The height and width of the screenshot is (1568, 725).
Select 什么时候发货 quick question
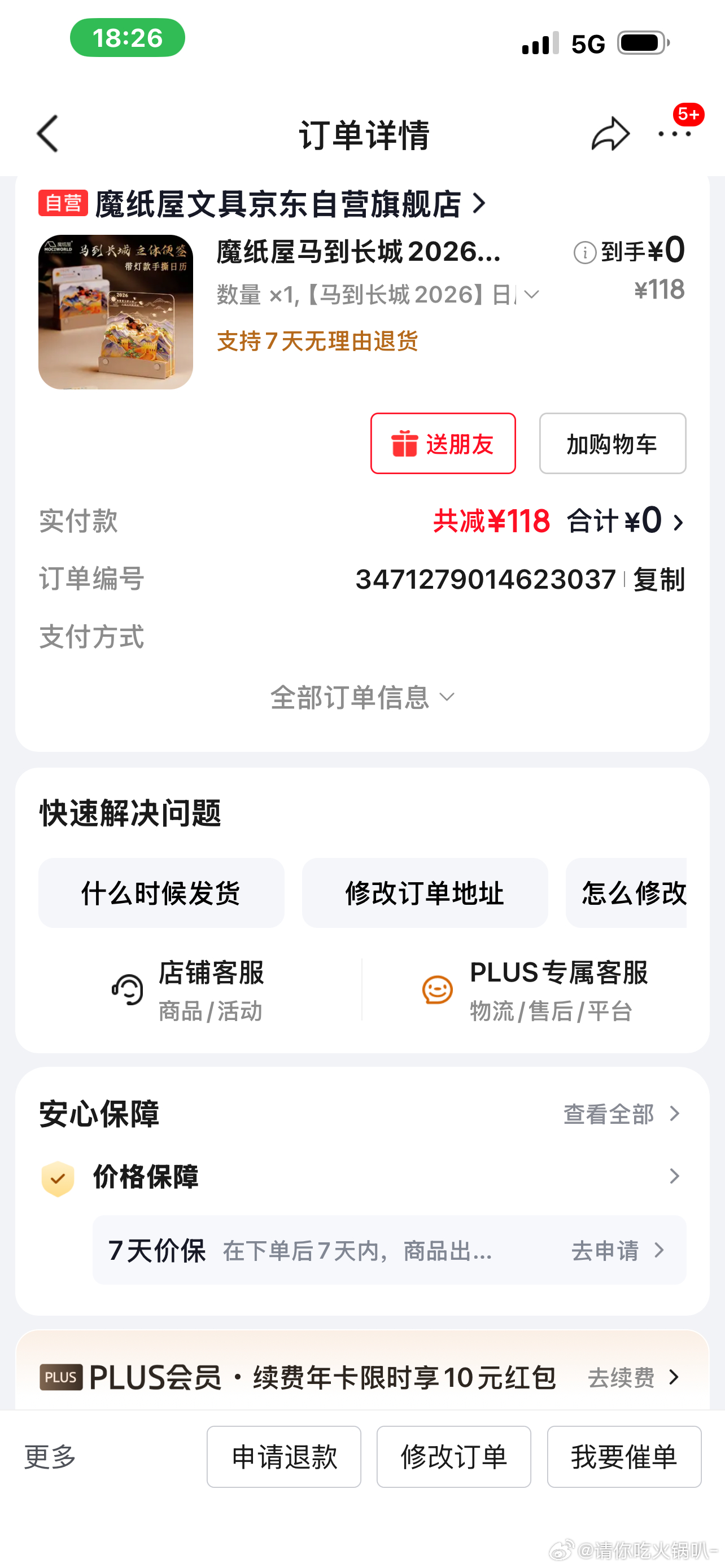tap(161, 893)
